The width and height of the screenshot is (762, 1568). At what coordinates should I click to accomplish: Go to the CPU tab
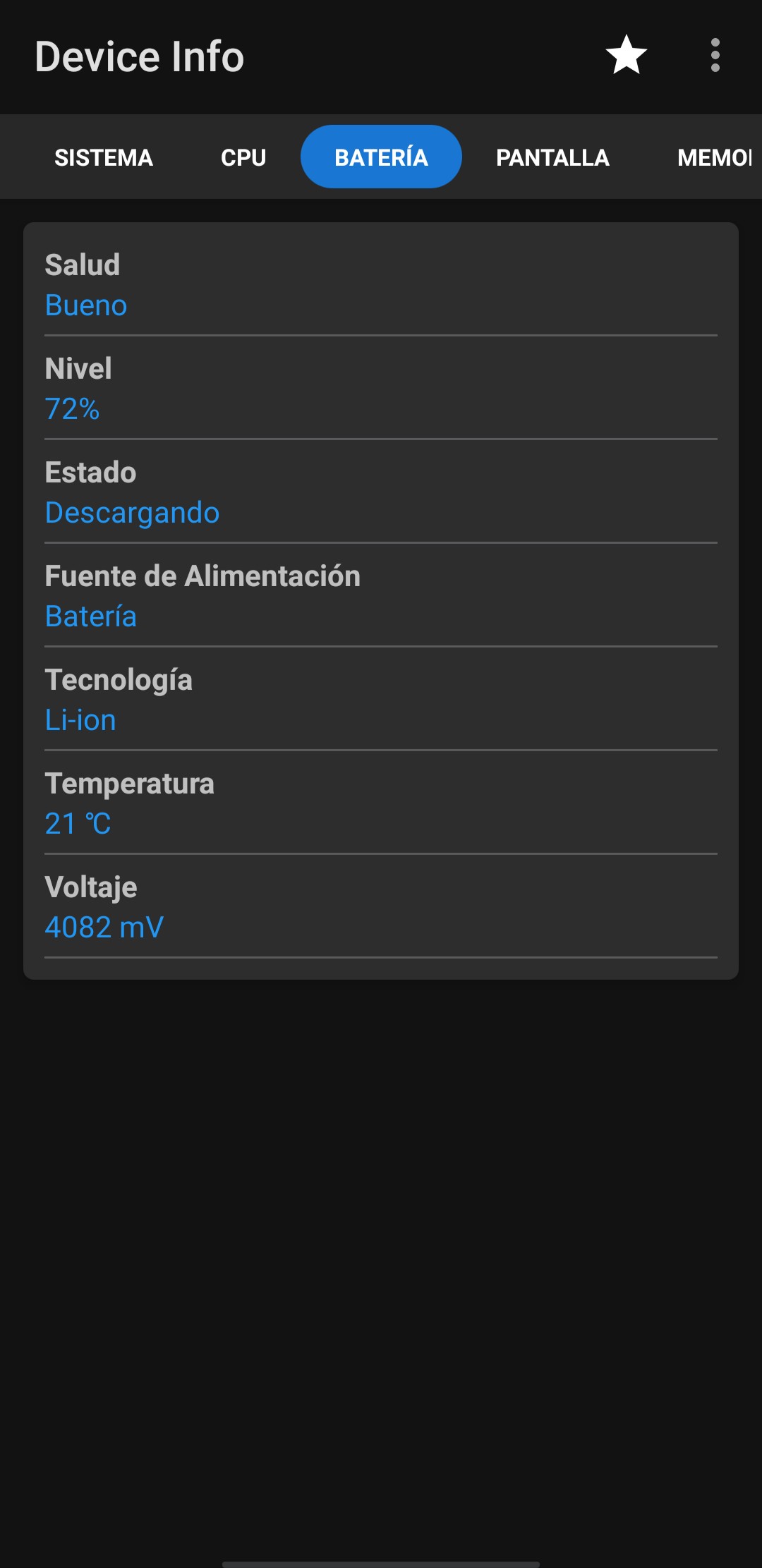click(243, 157)
